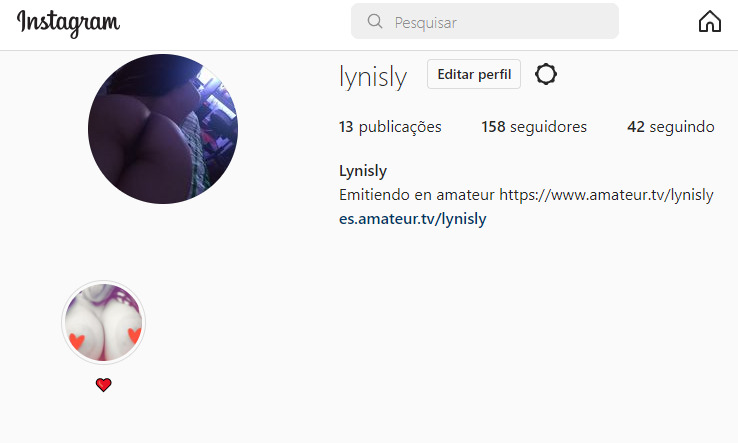The image size is (738, 443).
Task: Open the es.amateur.tv/lynisly bio link
Action: click(x=413, y=218)
